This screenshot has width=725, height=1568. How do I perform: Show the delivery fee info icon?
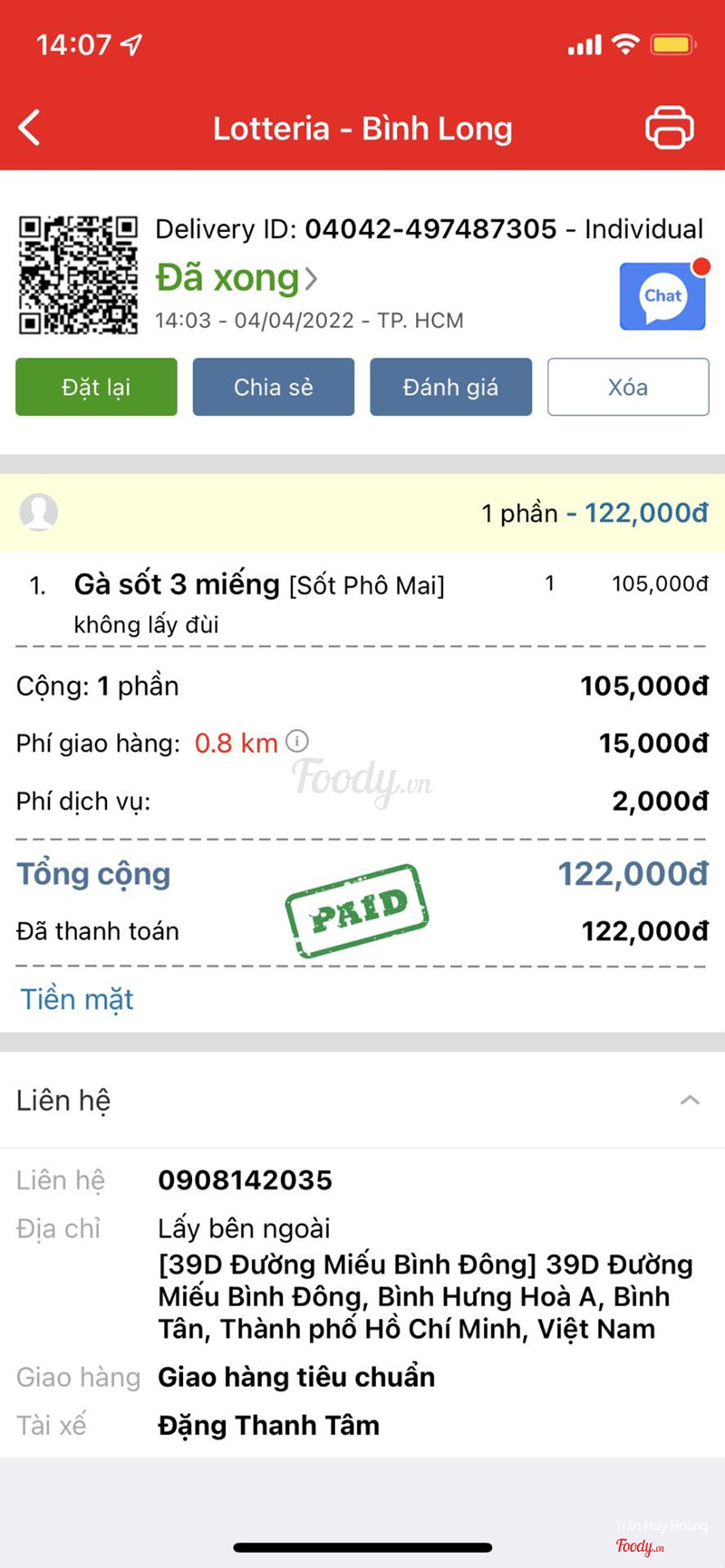click(x=297, y=742)
